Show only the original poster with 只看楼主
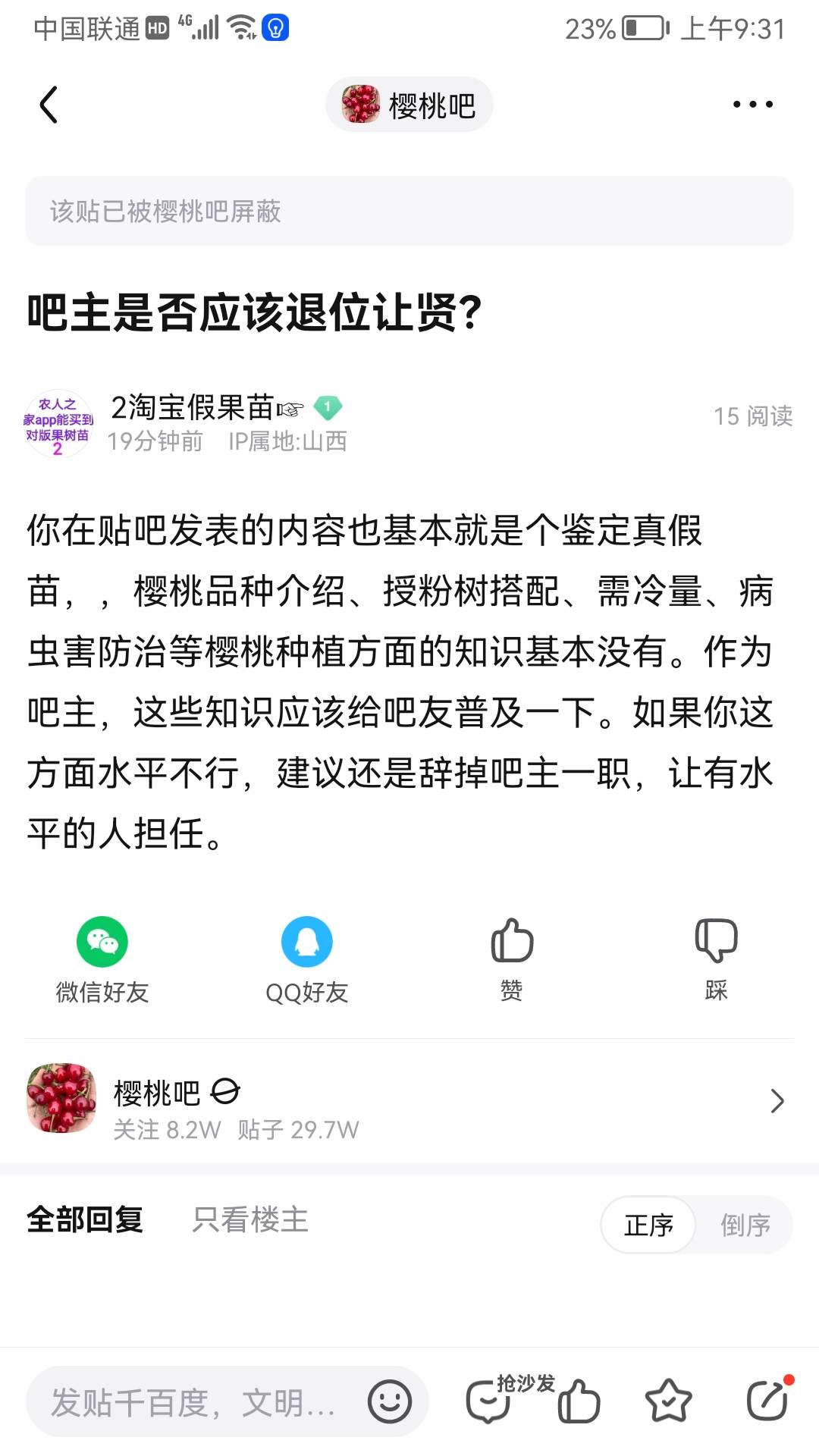Viewport: 819px width, 1456px height. click(250, 1220)
